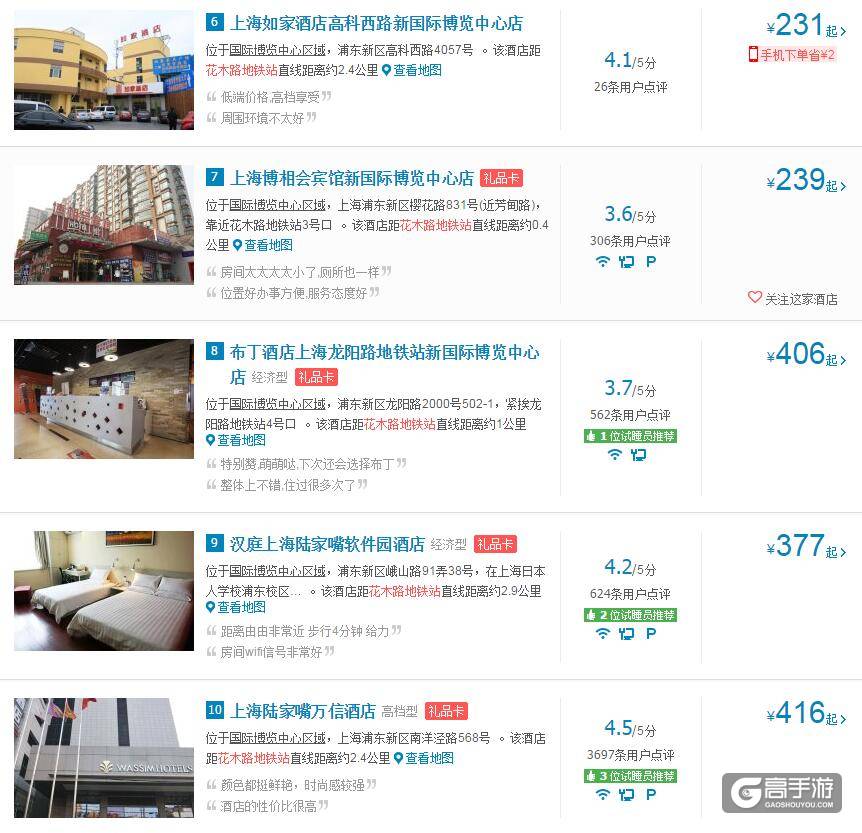Open 花木路地铁站 link under 如家酒店
Viewport: 862px width, 833px height.
[241, 70]
